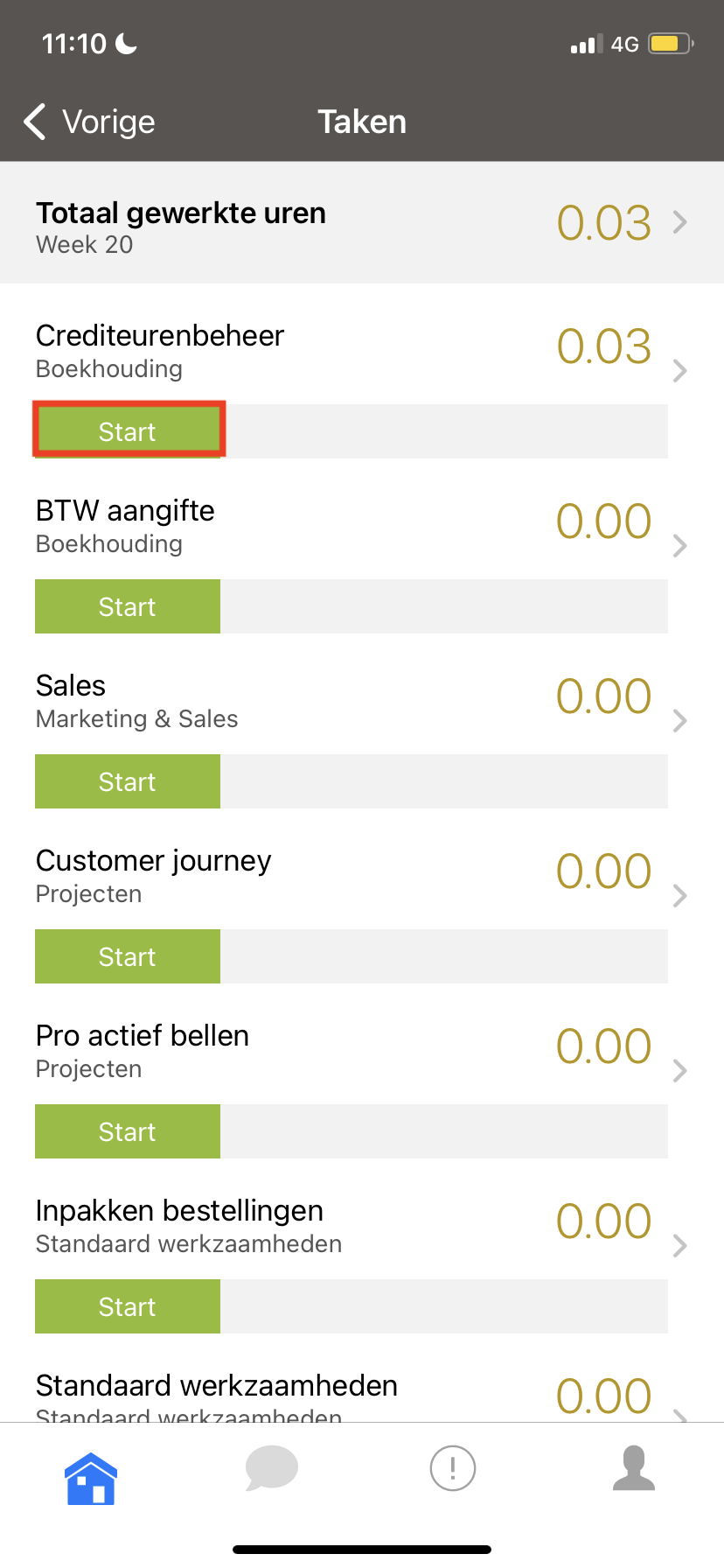Open Inpakken bestellingen details
The image size is (724, 1568).
click(x=362, y=1225)
